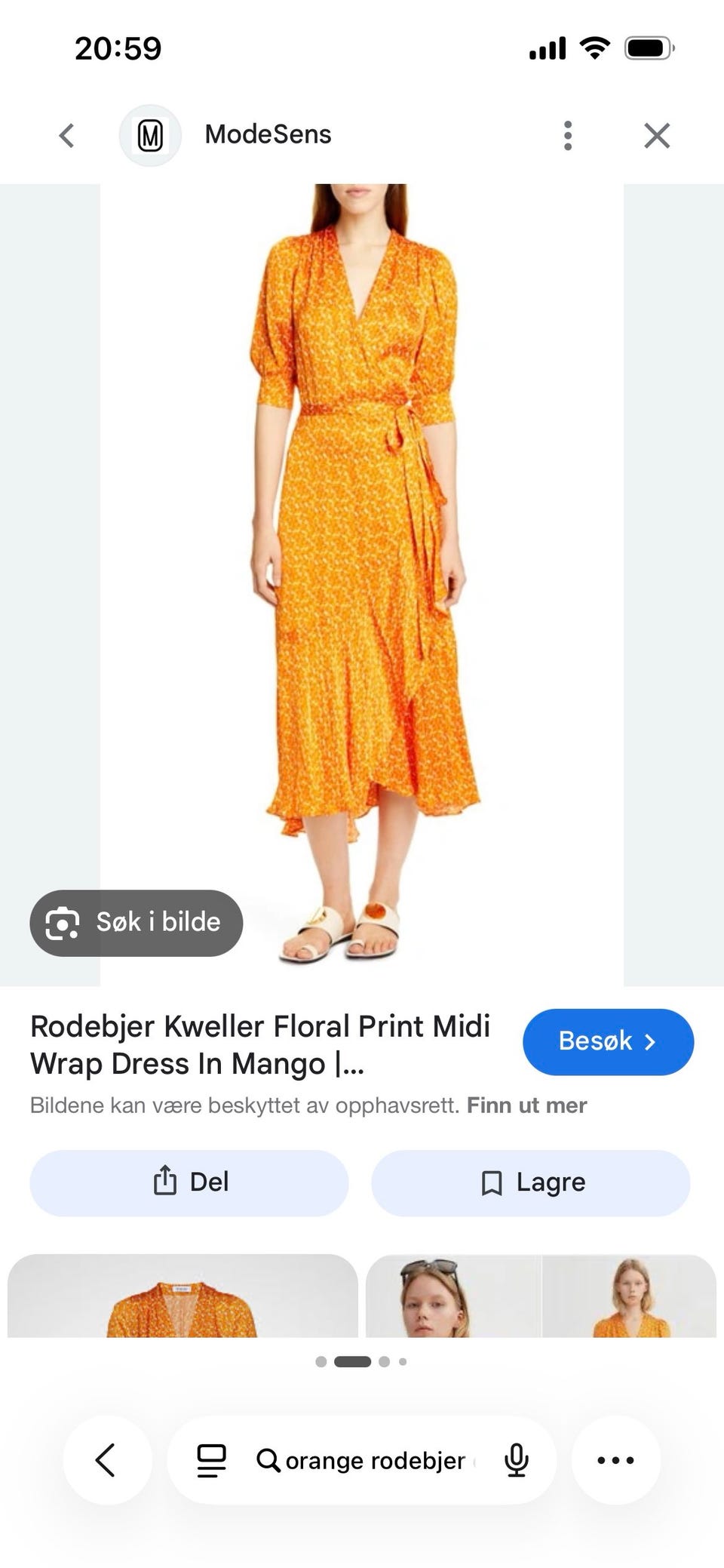Open the three-dot overflow menu
This screenshot has width=724, height=1568.
point(568,136)
